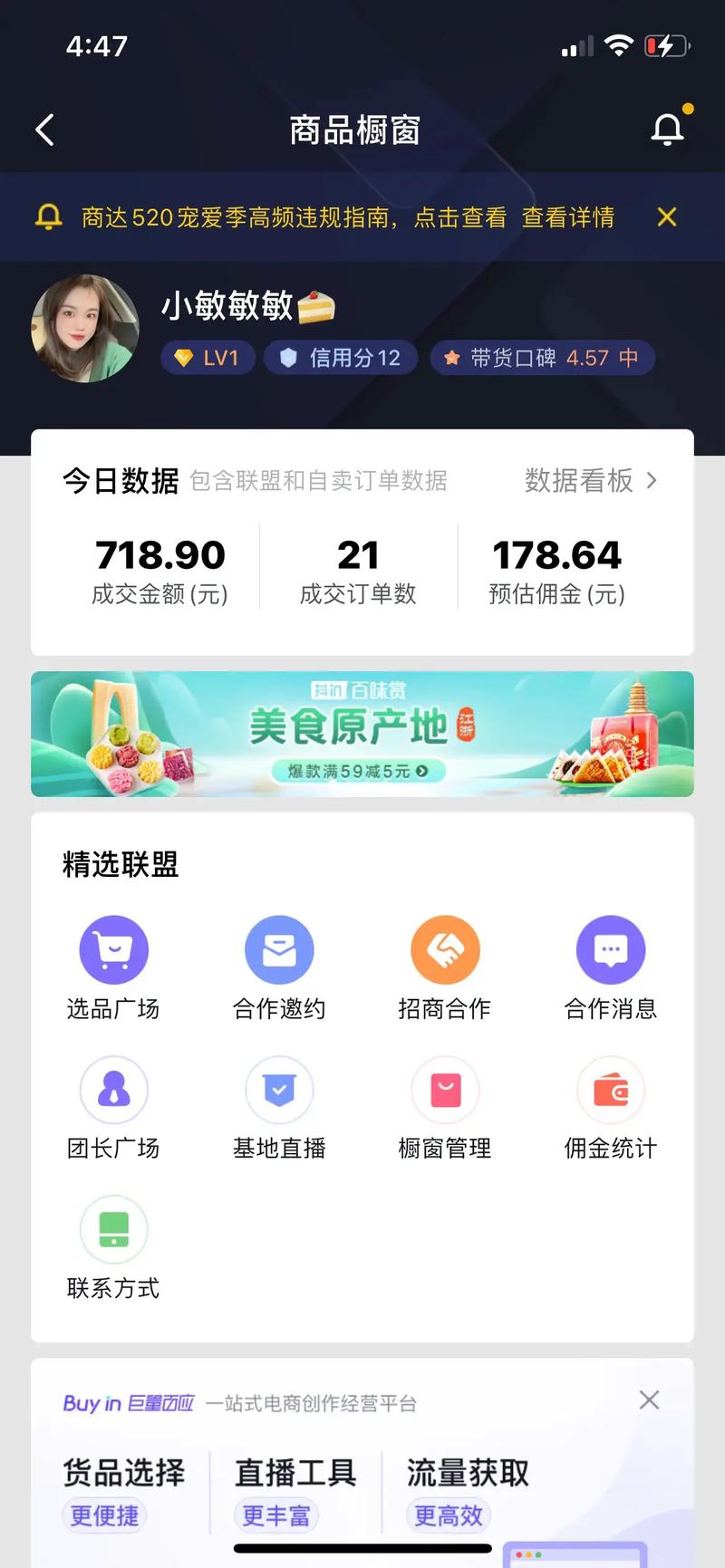Tap the 招商合作 handshake icon
This screenshot has width=725, height=1568.
tap(445, 949)
